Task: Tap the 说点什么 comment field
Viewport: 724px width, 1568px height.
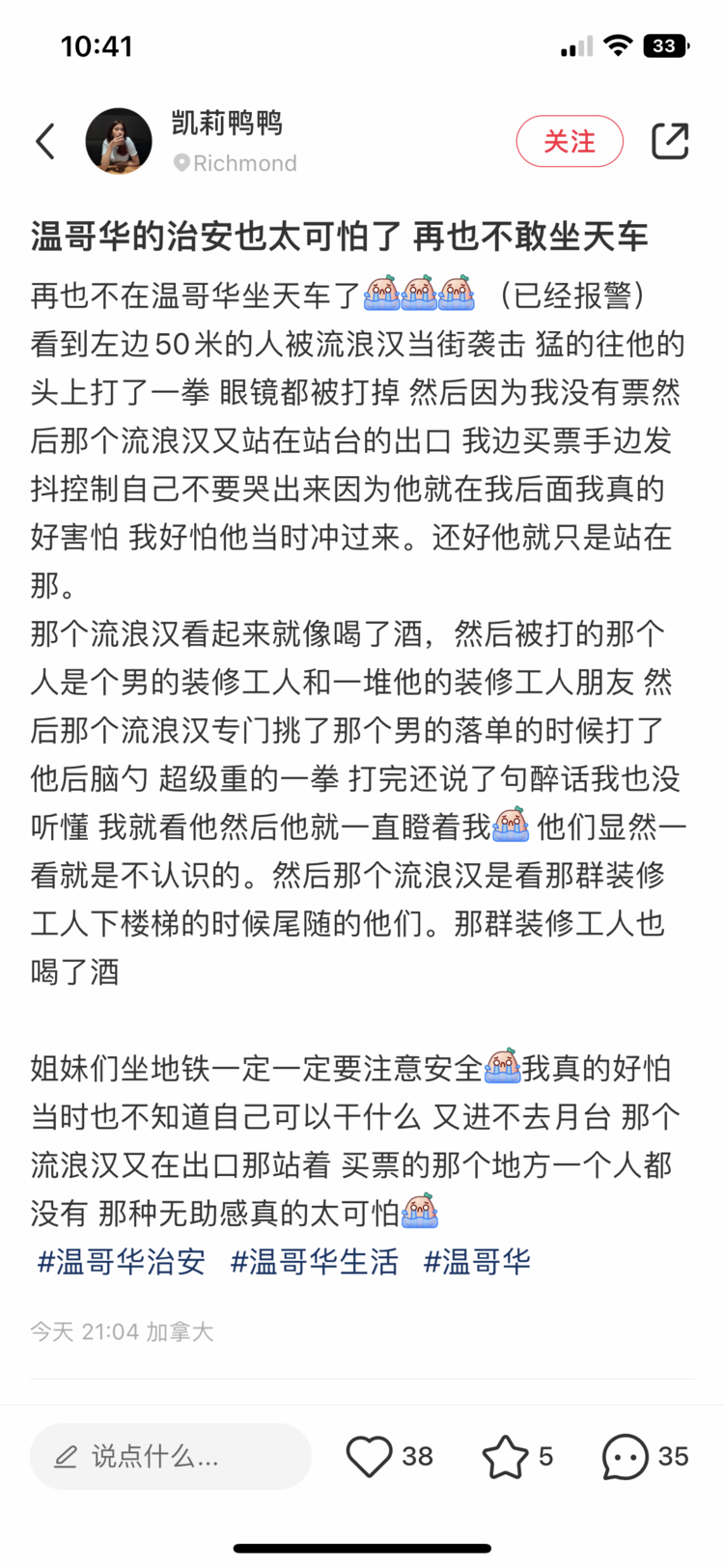Action: [170, 1456]
